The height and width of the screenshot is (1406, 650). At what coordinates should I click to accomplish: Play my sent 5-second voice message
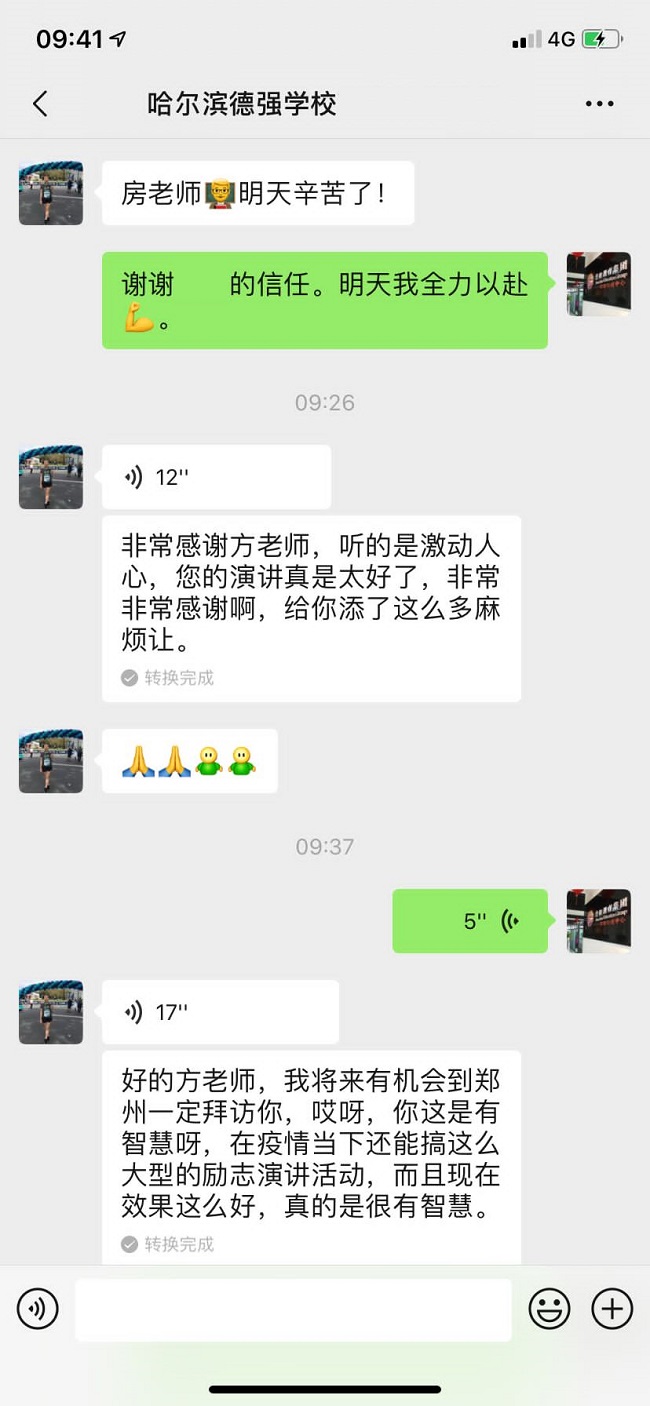tap(470, 921)
